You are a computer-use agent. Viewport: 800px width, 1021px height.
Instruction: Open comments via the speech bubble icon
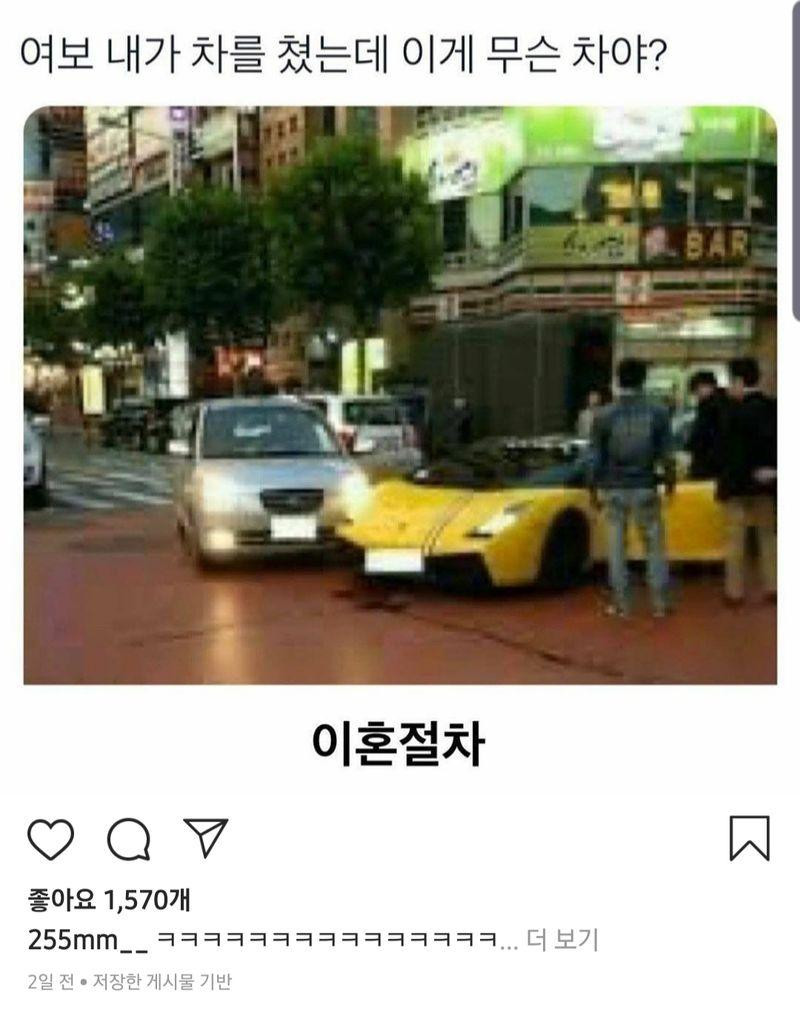(128, 839)
